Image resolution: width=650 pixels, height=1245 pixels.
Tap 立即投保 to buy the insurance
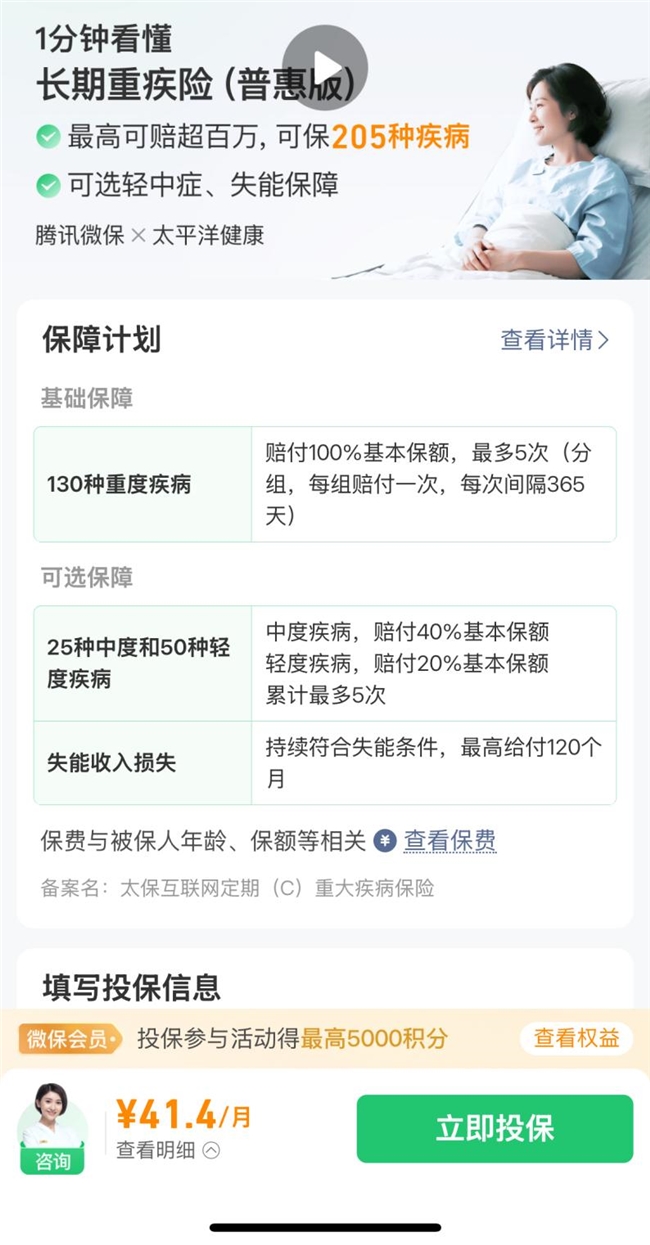494,1129
